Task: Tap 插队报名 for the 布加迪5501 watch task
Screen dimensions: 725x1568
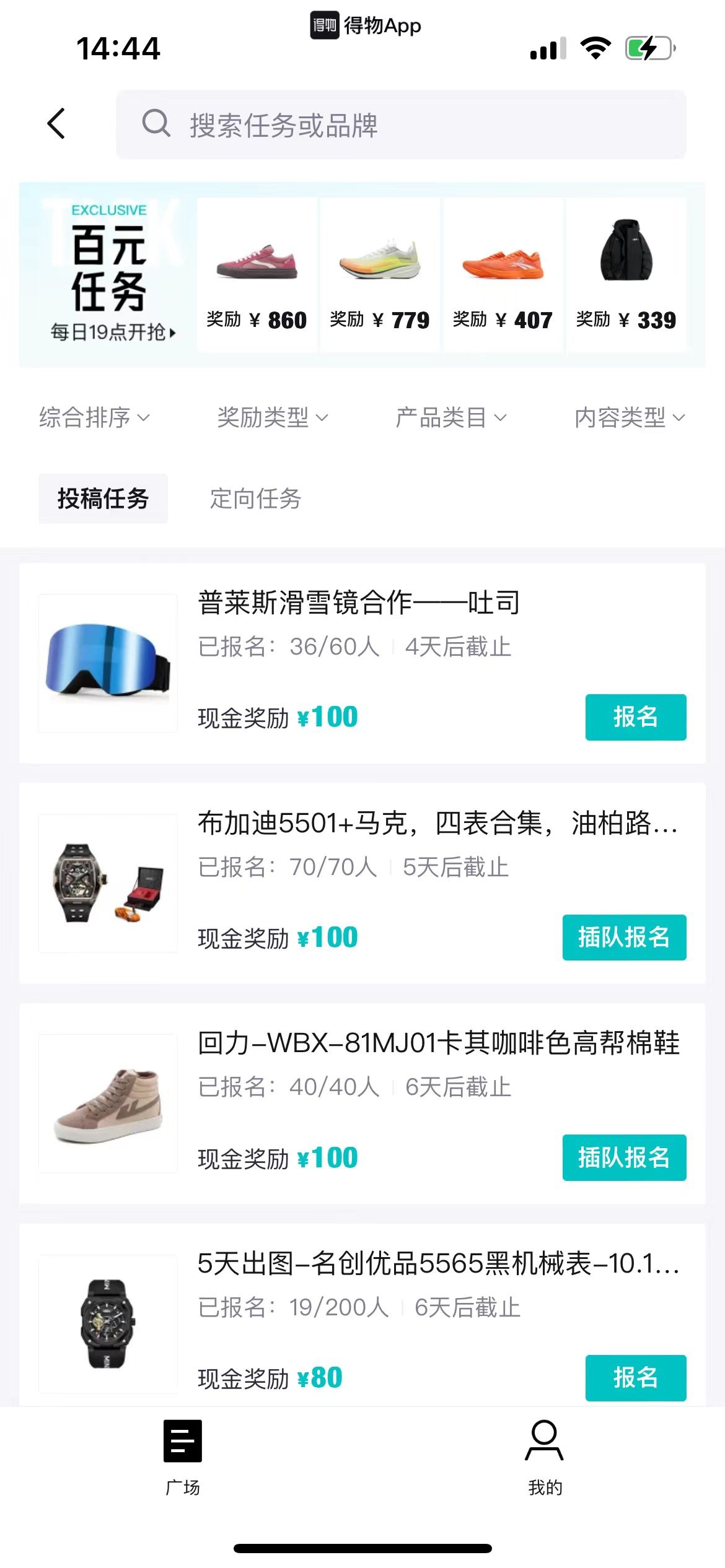Action: 624,937
